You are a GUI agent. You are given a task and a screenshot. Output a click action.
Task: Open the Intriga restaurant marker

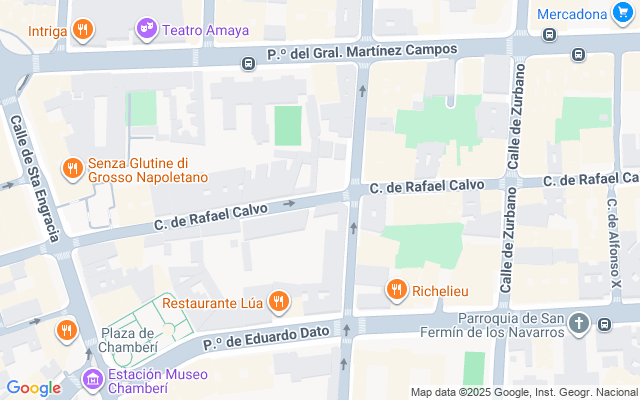pyautogui.click(x=83, y=30)
